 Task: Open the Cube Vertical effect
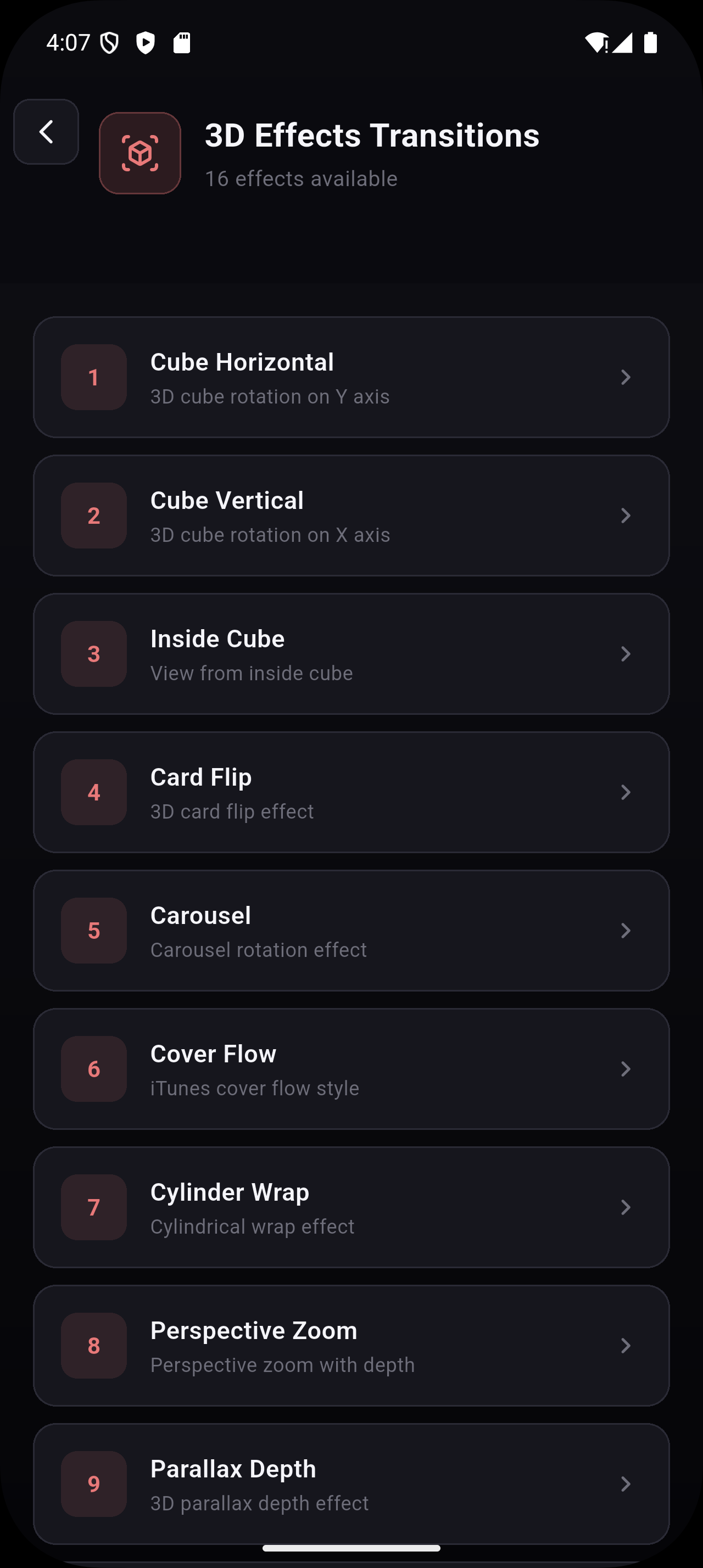pyautogui.click(x=351, y=516)
